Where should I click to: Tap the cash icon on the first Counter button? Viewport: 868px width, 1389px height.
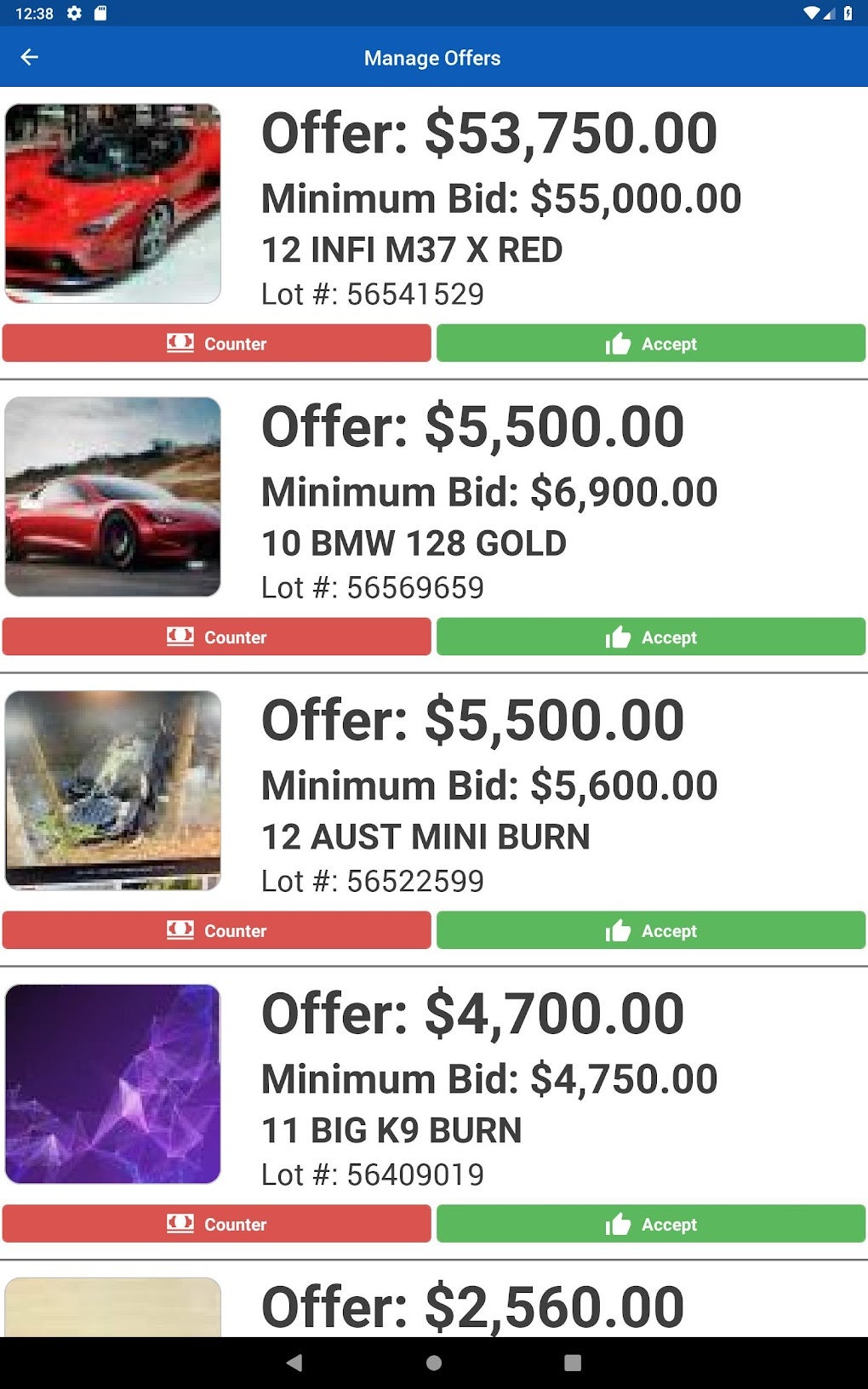180,344
